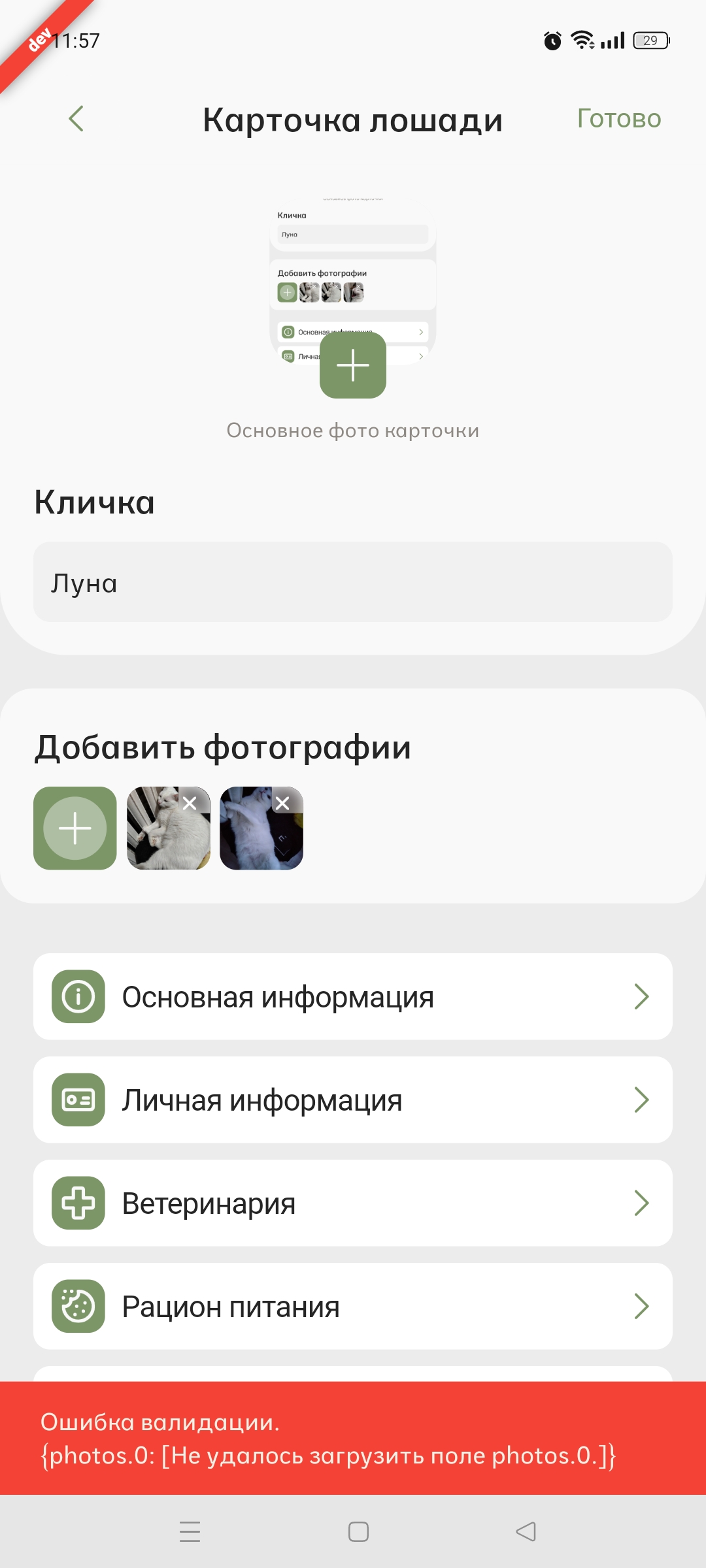
Task: Open system recent apps
Action: pyautogui.click(x=190, y=1532)
